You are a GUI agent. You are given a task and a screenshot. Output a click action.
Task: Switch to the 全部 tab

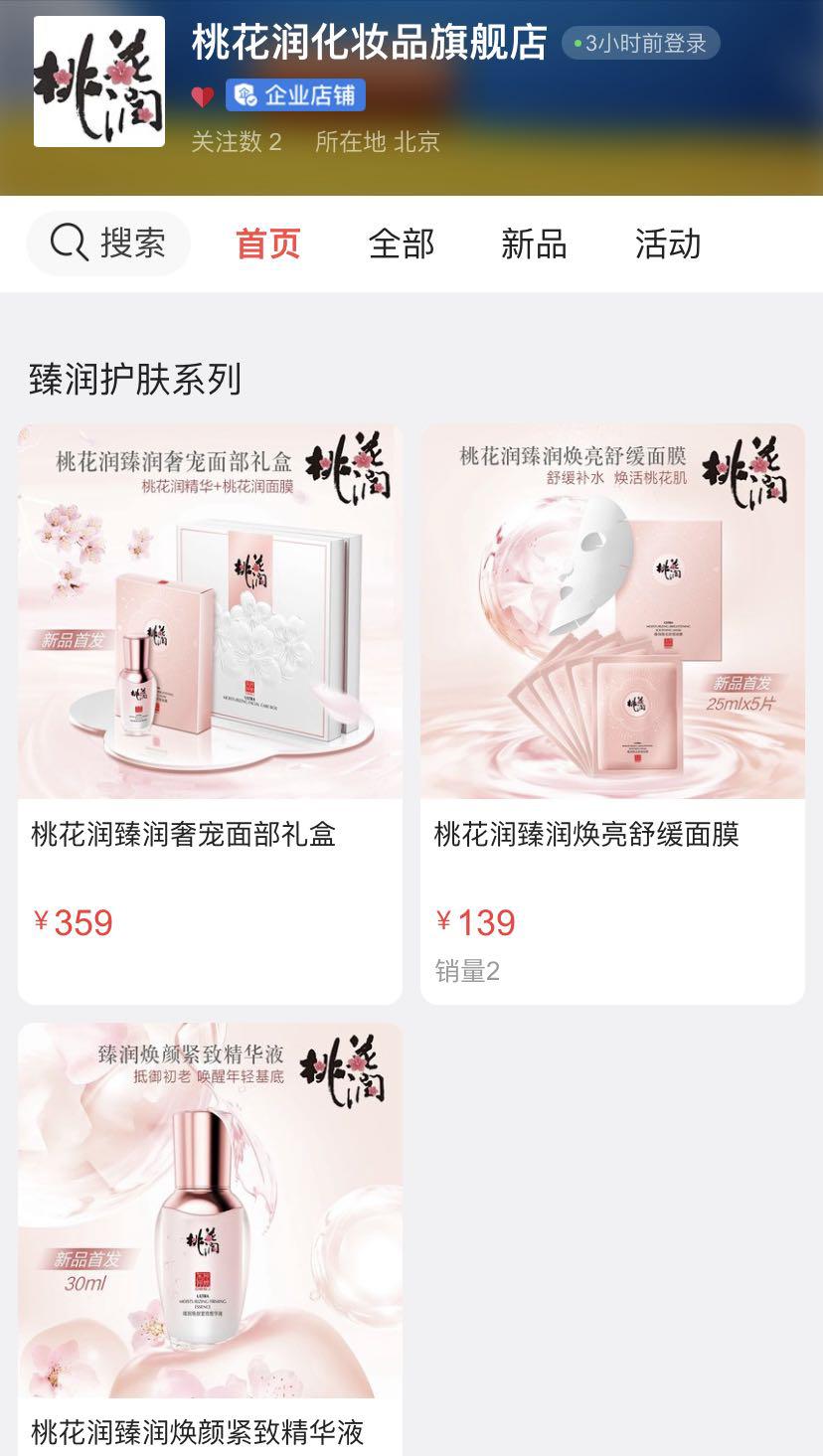[402, 243]
